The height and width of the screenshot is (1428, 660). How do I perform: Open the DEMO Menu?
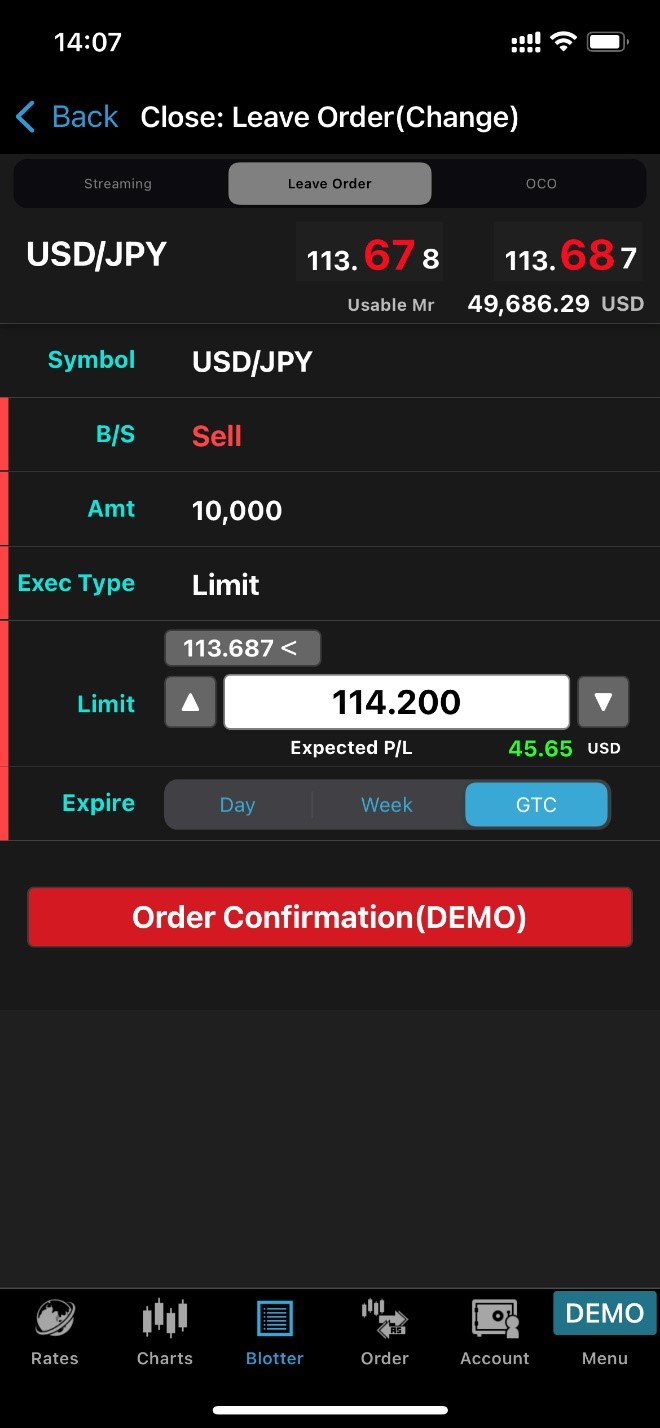pos(605,1330)
